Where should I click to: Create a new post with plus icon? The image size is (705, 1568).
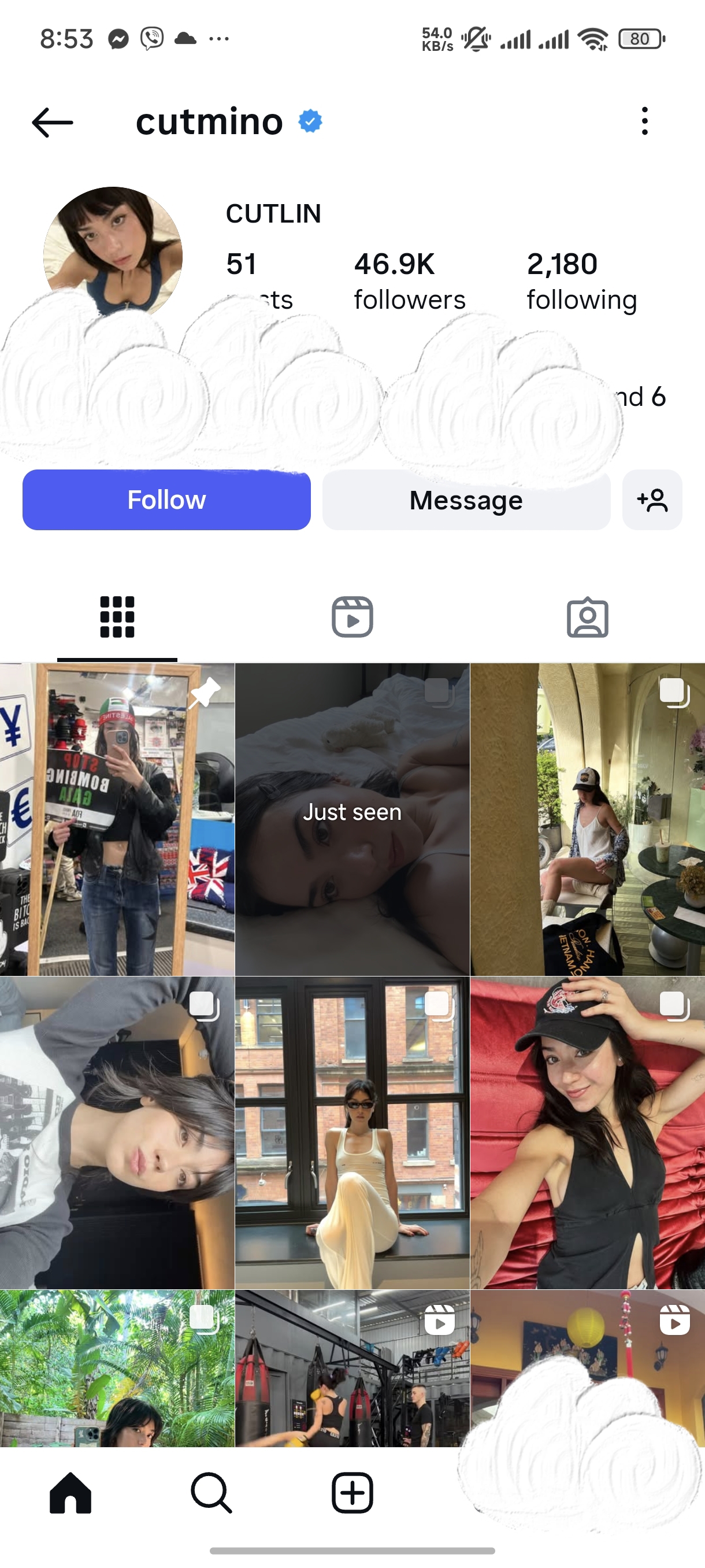pyautogui.click(x=352, y=1492)
